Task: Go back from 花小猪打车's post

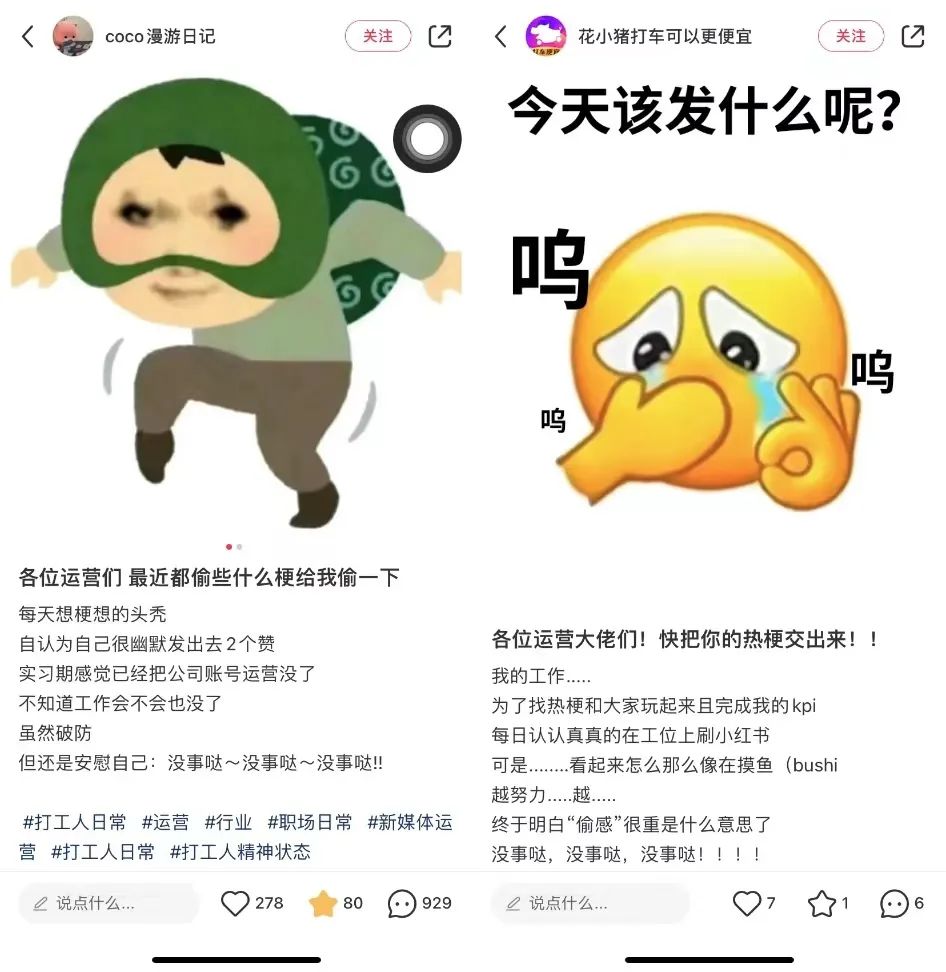Action: (x=501, y=37)
